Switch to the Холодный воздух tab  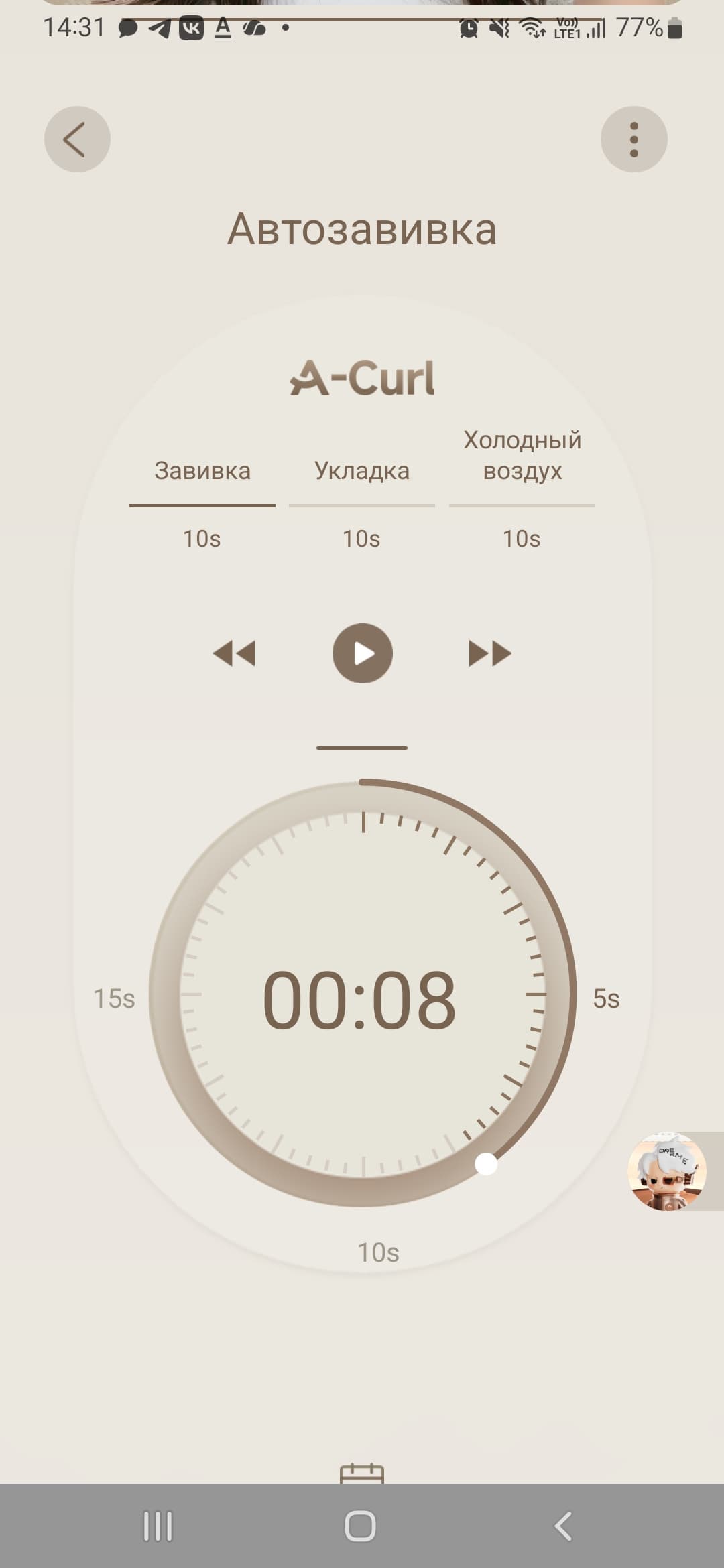pyautogui.click(x=522, y=456)
